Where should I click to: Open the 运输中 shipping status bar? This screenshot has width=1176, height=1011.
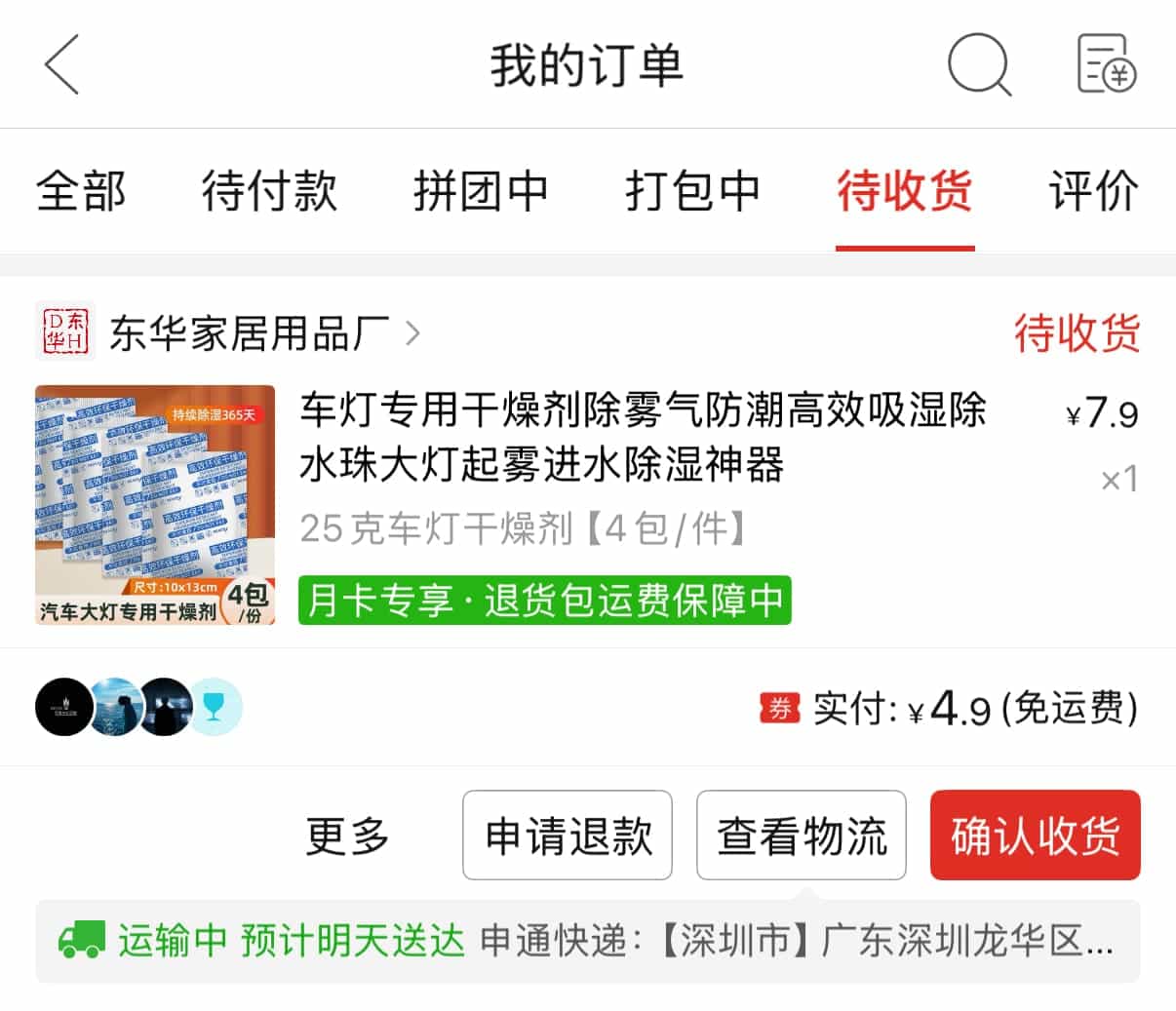(587, 942)
